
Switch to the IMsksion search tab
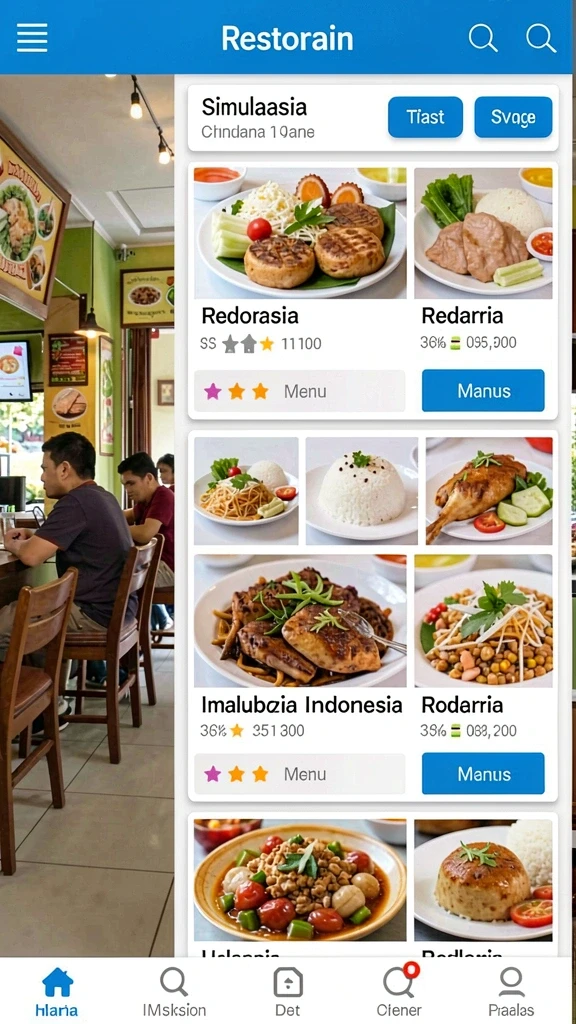[x=174, y=992]
